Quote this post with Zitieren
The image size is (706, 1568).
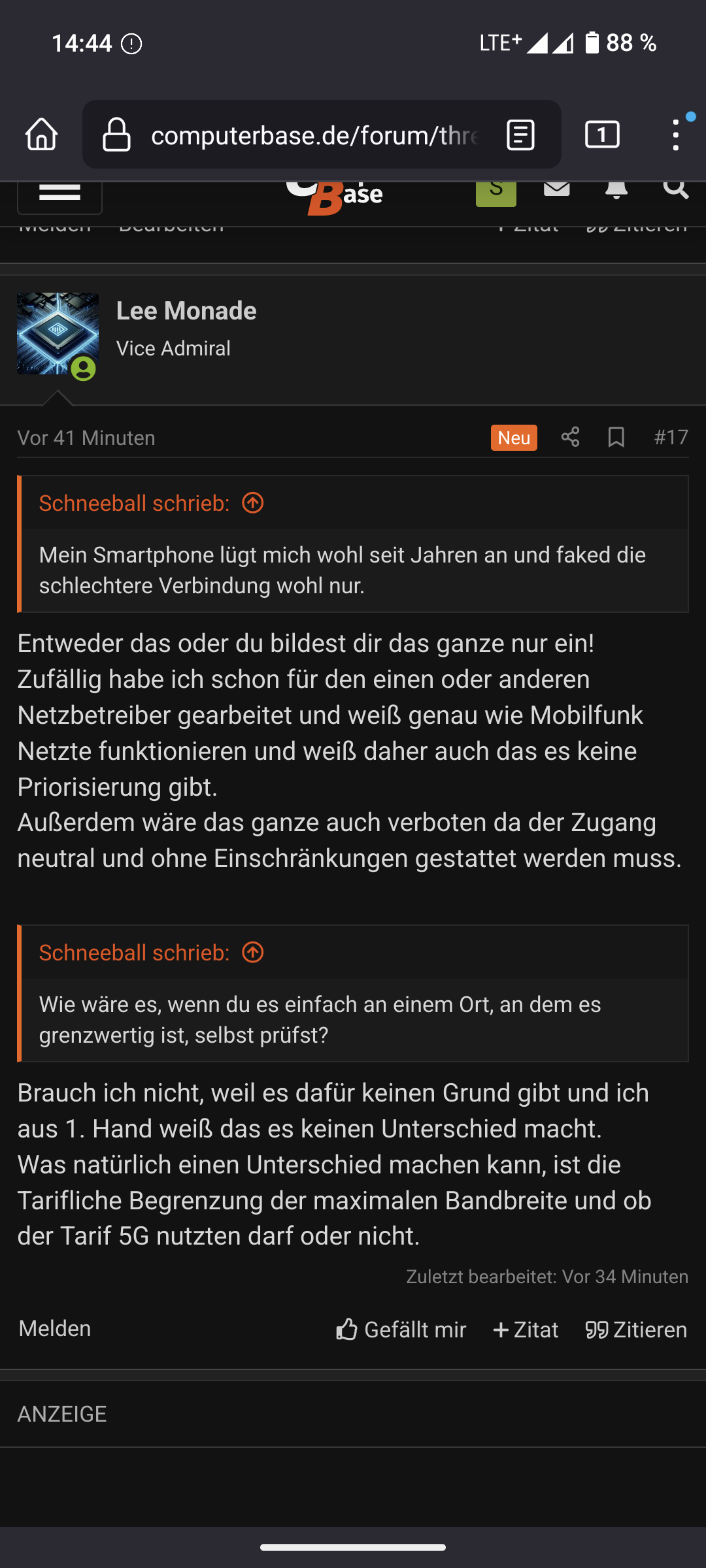click(636, 1330)
